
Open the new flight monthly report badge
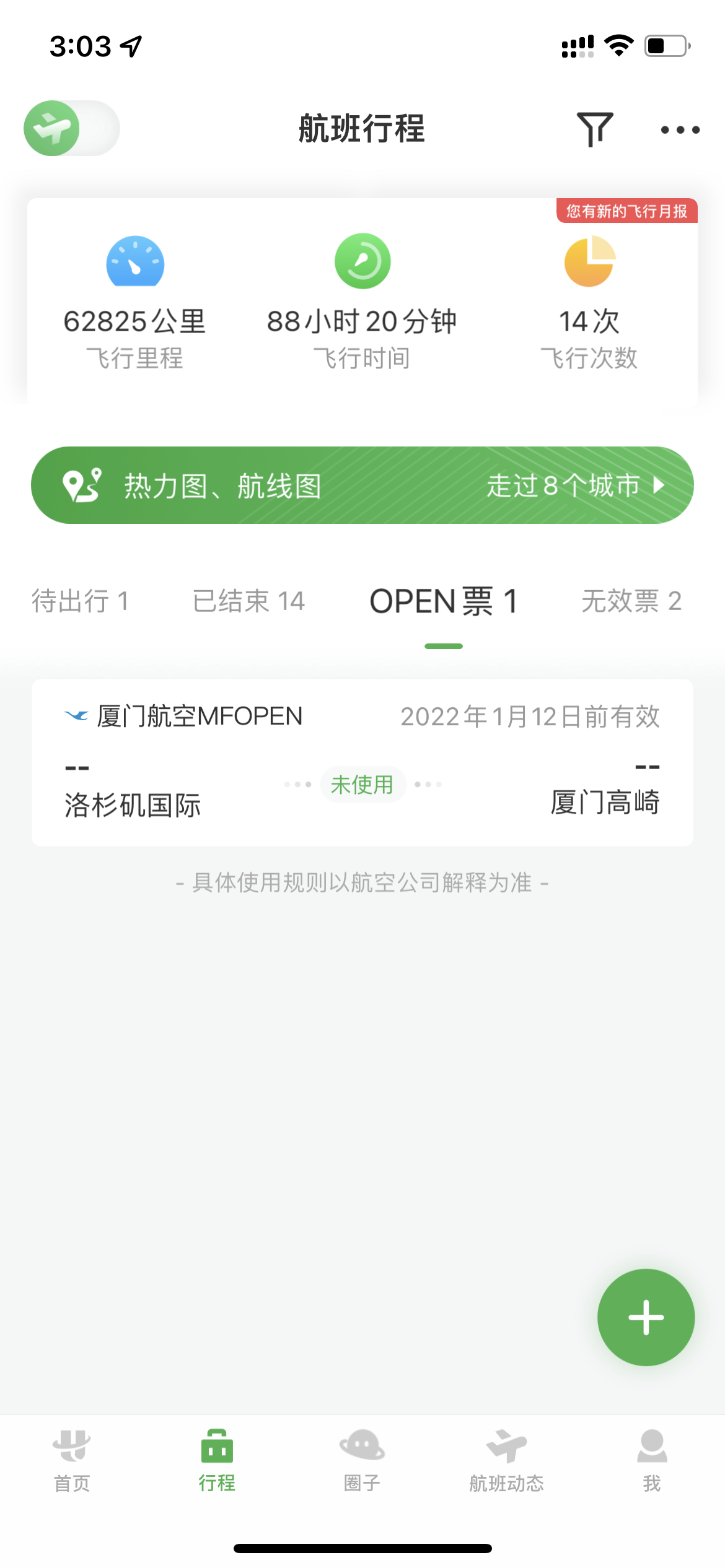[626, 211]
